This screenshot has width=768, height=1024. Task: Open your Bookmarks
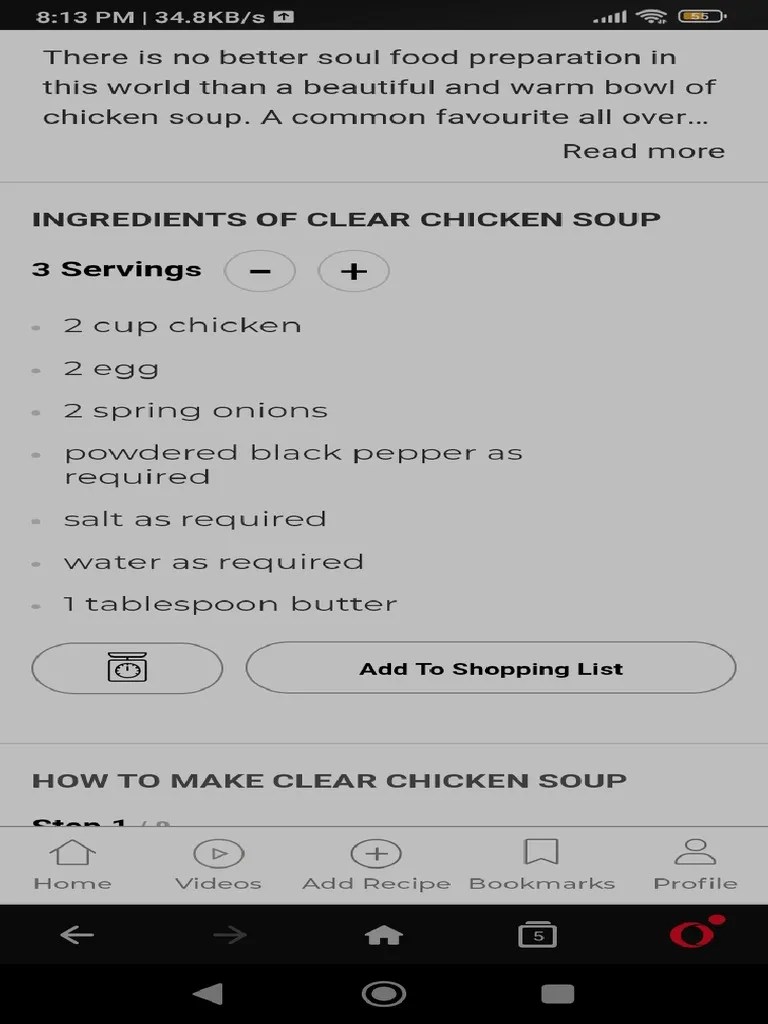point(541,862)
